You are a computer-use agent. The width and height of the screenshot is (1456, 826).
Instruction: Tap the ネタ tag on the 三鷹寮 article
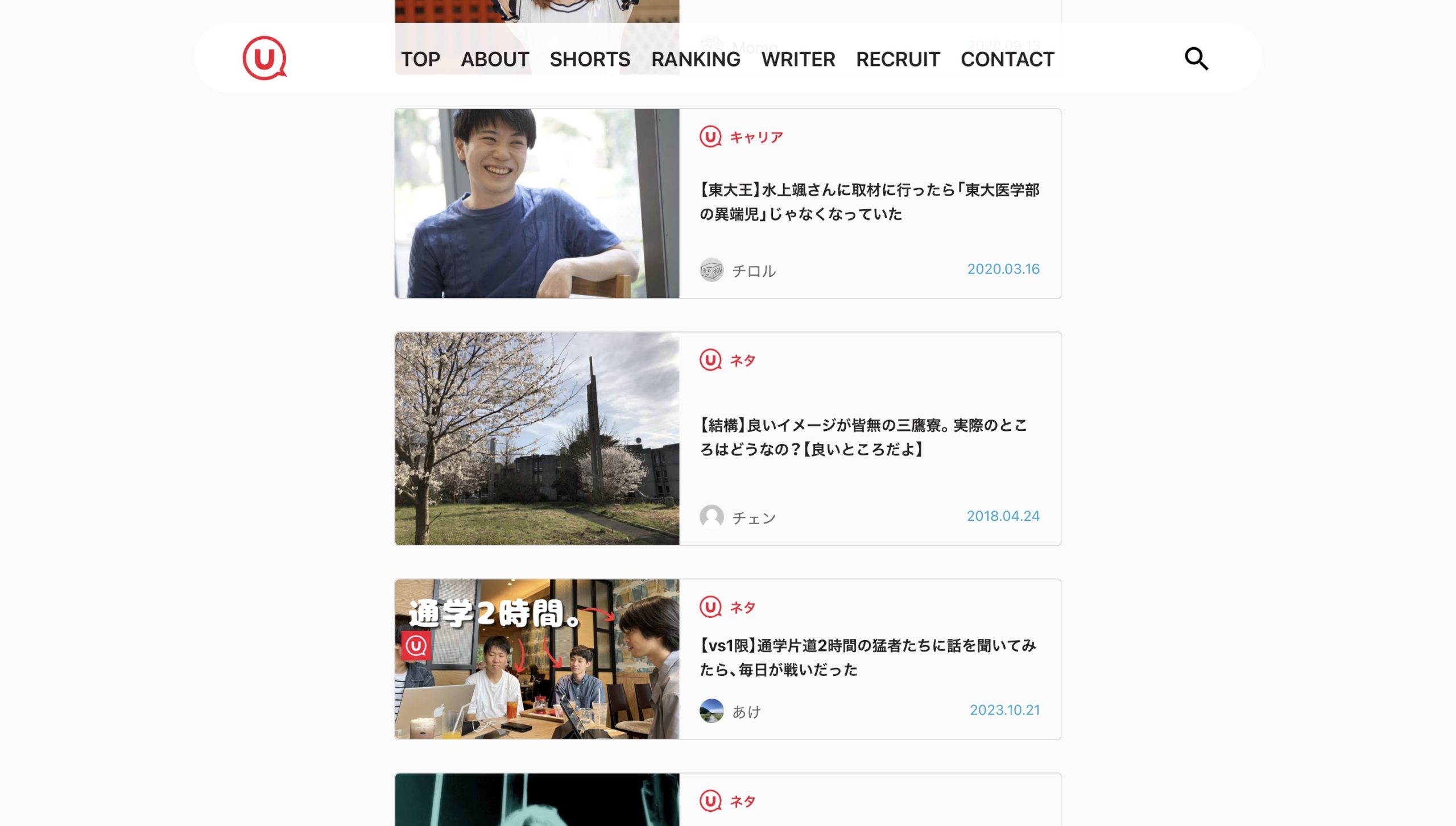742,360
